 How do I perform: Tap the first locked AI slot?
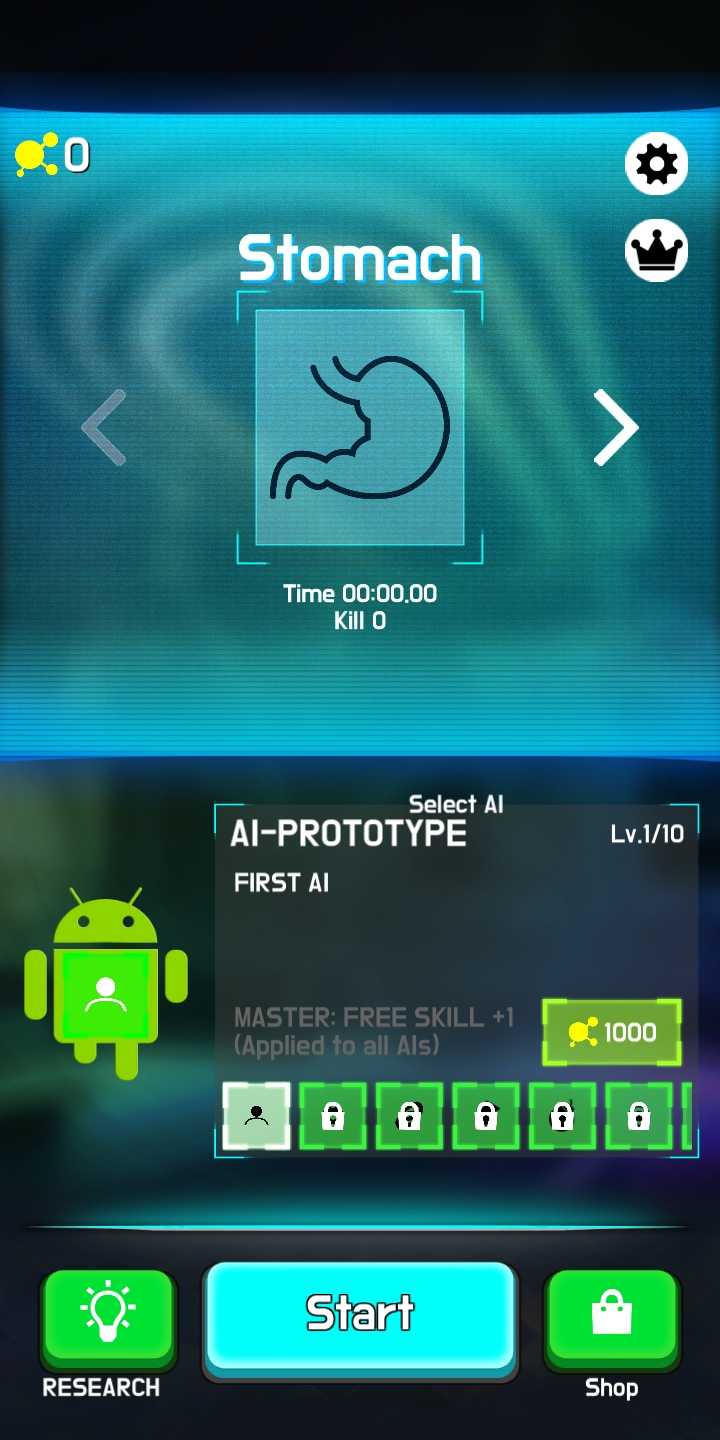point(333,1116)
